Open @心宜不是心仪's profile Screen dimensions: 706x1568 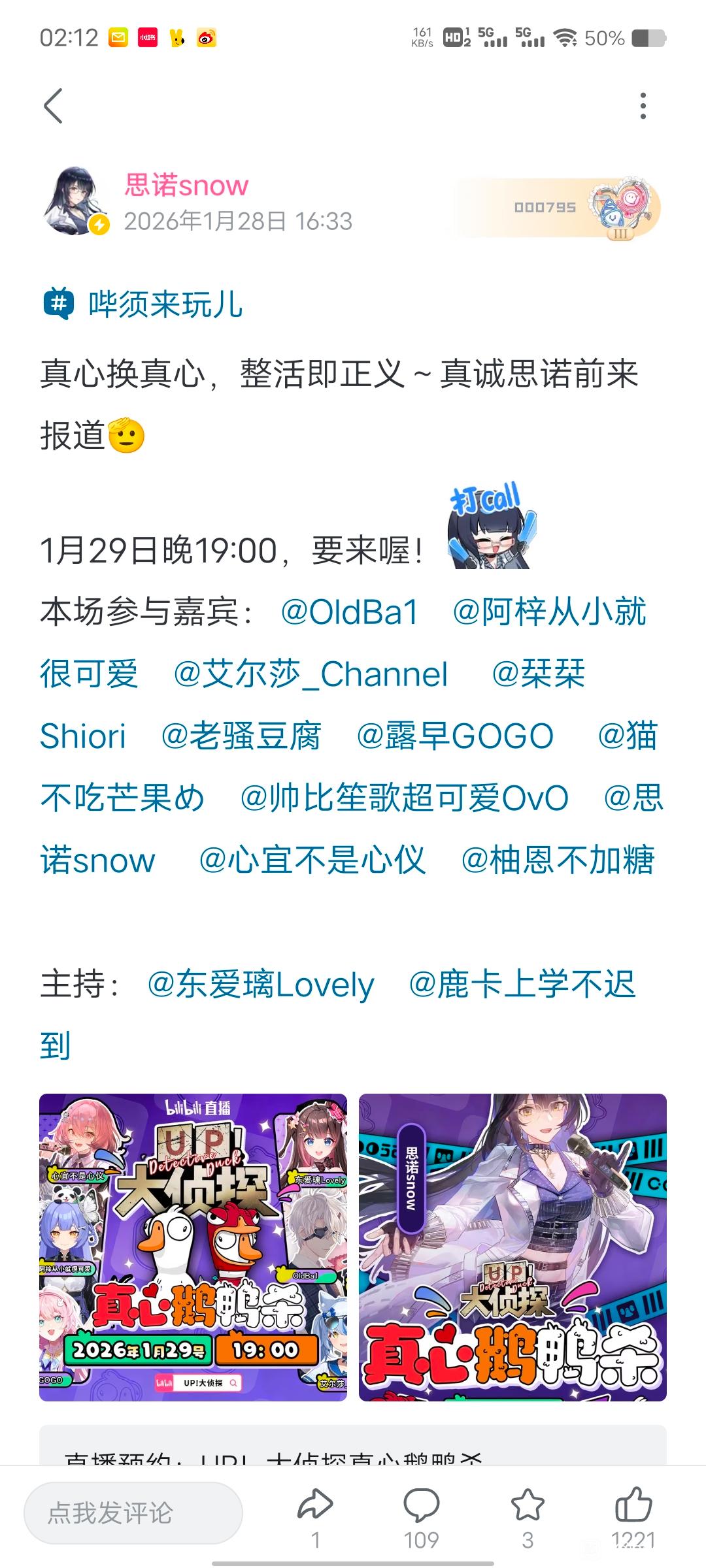tap(312, 860)
